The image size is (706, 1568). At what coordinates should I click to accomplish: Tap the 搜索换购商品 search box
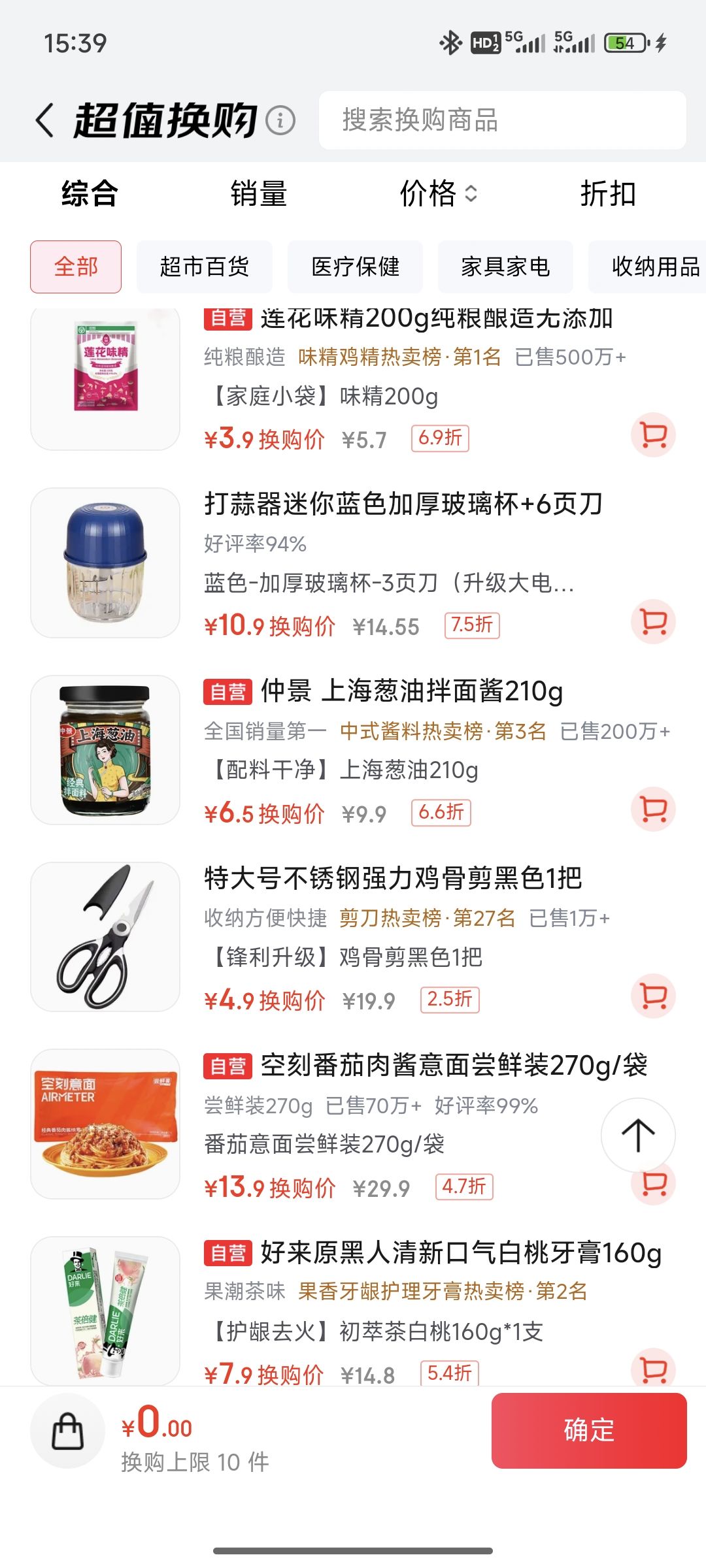(502, 120)
